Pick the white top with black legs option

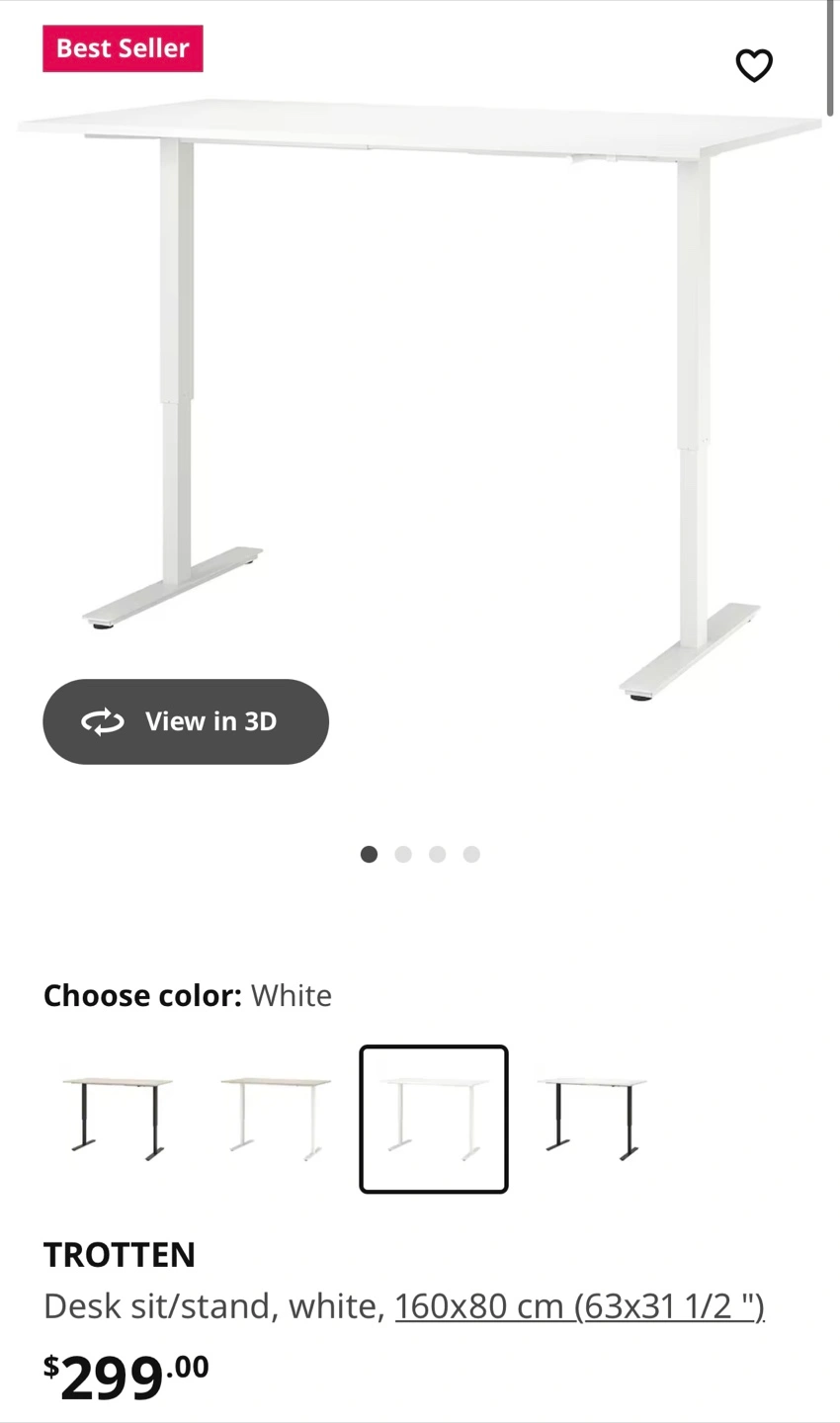592,1119
